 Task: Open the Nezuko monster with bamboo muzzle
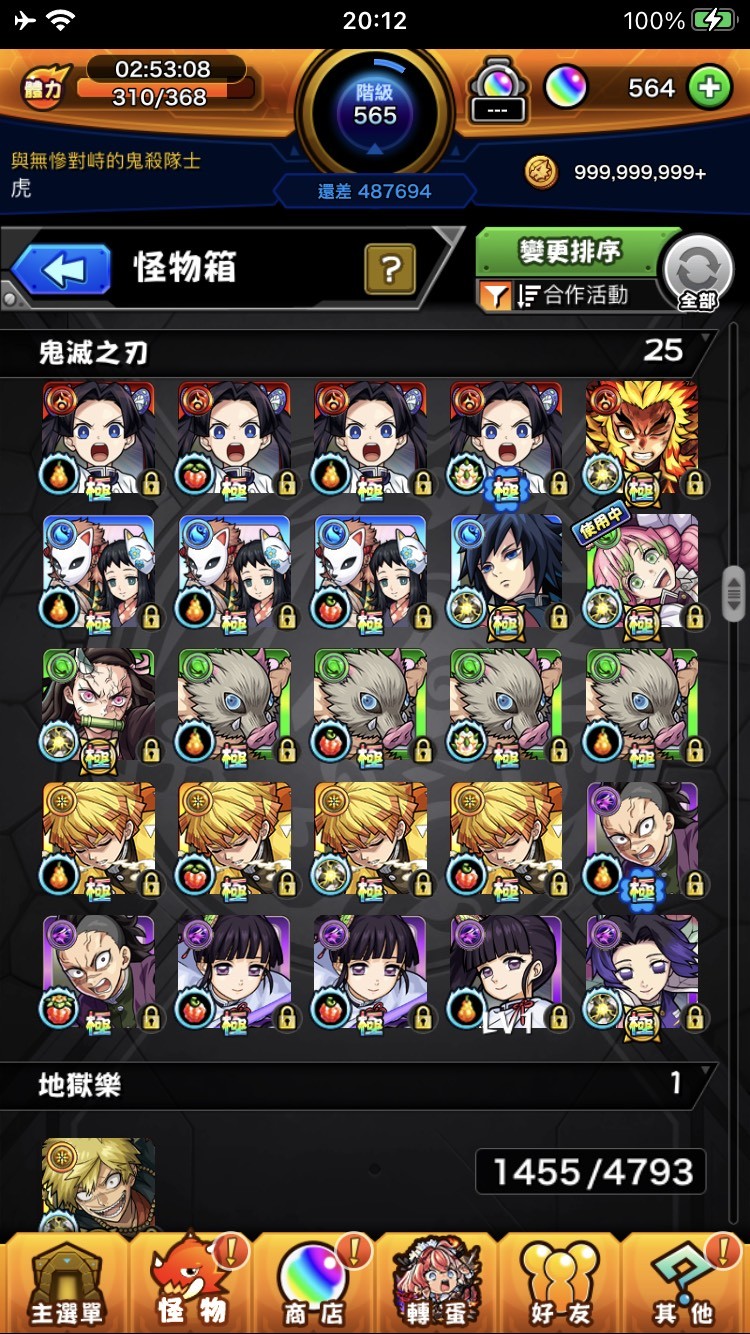[98, 706]
